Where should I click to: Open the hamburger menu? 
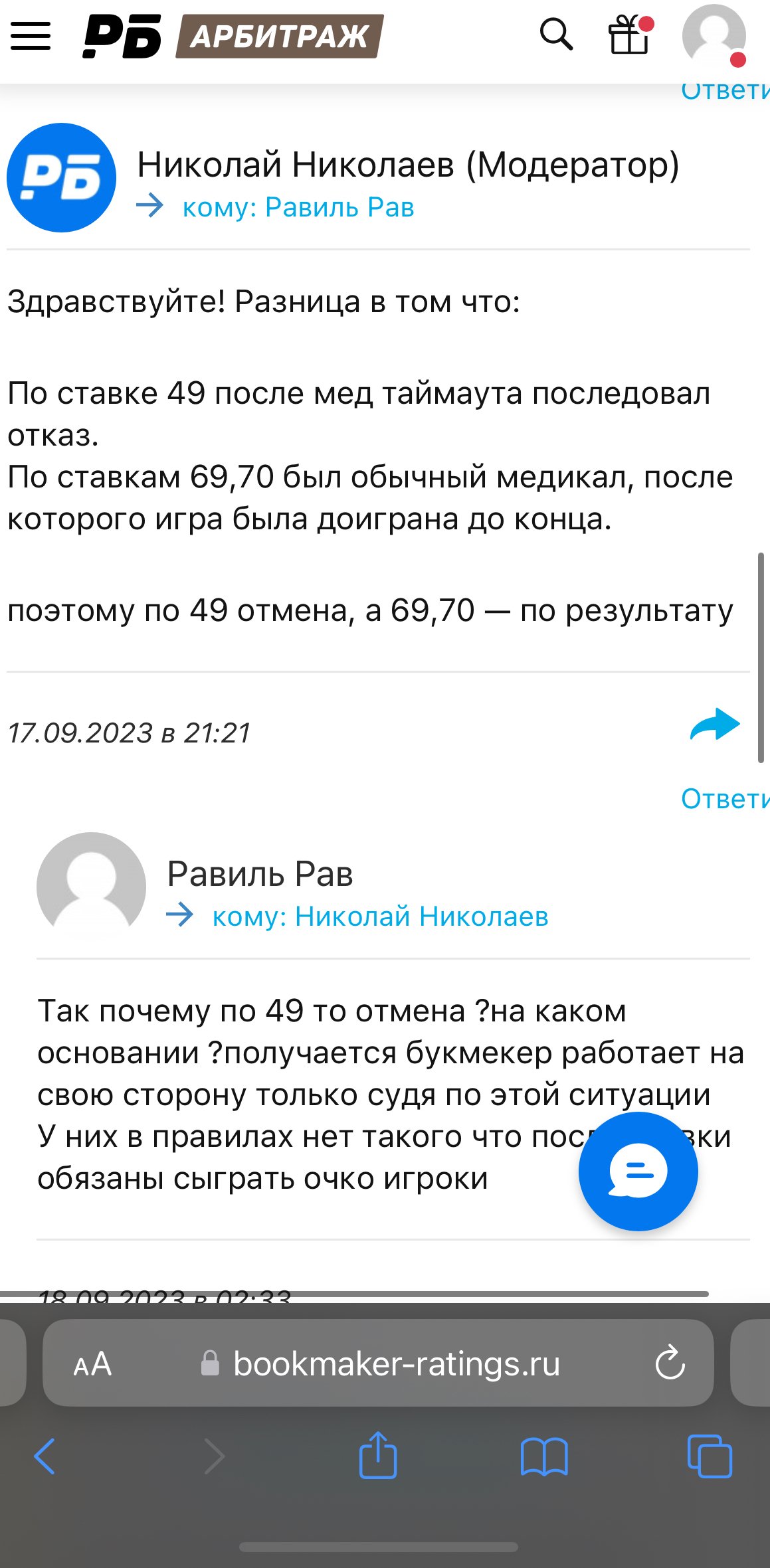pos(31,36)
